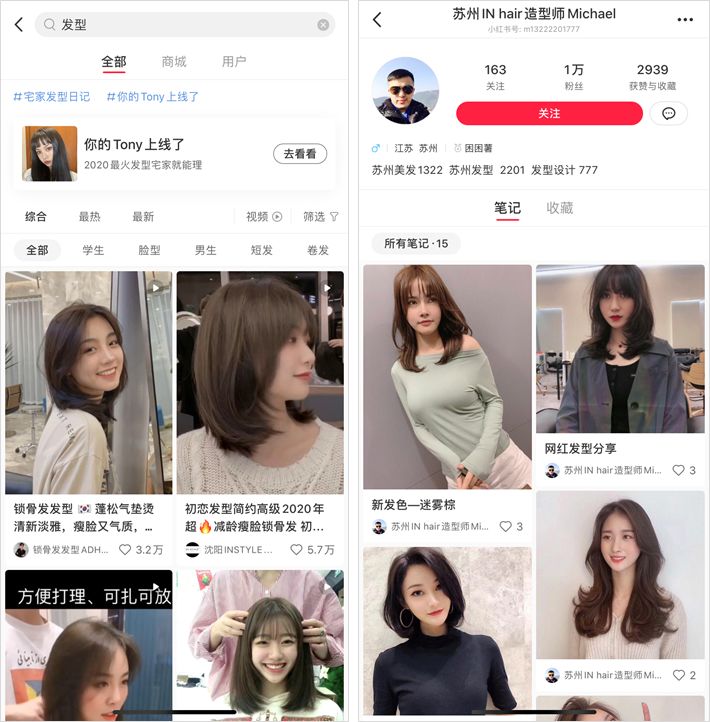Sort results by 最热
Image resolution: width=710 pixels, height=722 pixels.
tap(89, 216)
